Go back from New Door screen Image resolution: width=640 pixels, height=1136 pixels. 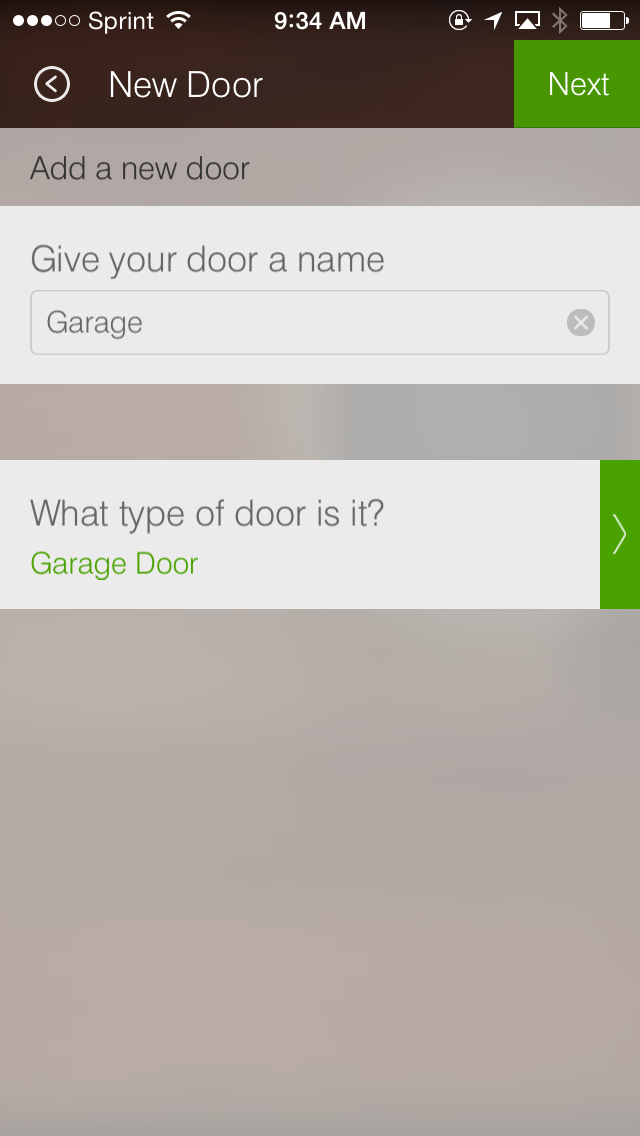pos(52,84)
